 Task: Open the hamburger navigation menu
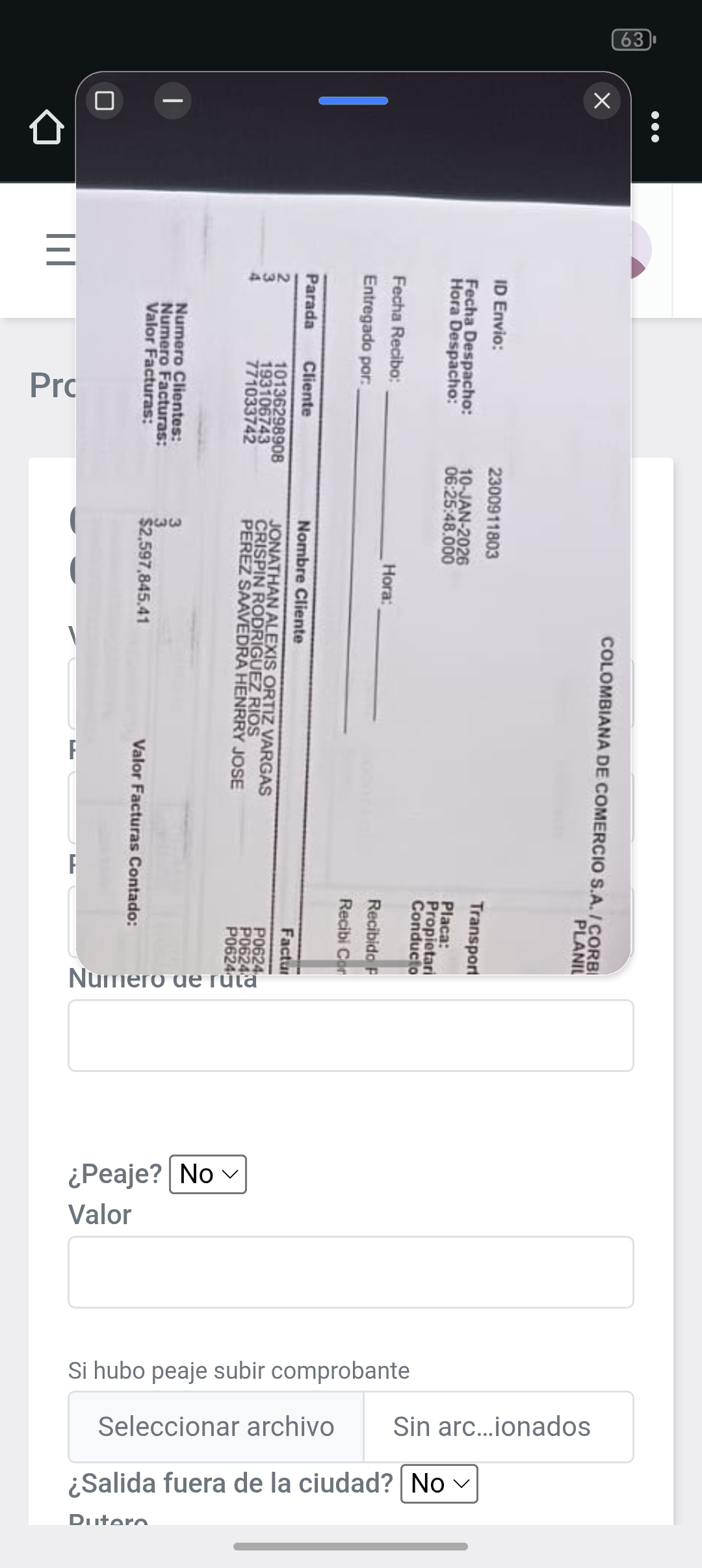pyautogui.click(x=61, y=250)
